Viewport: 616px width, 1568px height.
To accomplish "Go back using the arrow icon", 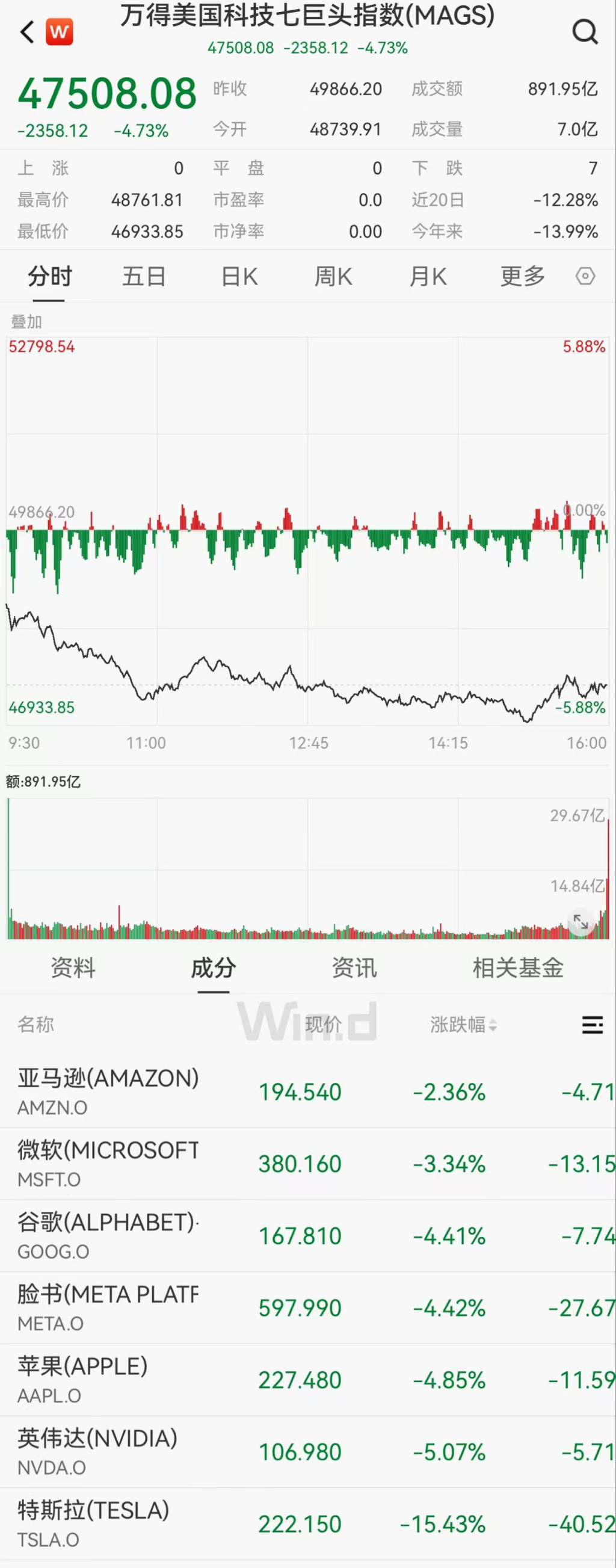I will pyautogui.click(x=27, y=32).
